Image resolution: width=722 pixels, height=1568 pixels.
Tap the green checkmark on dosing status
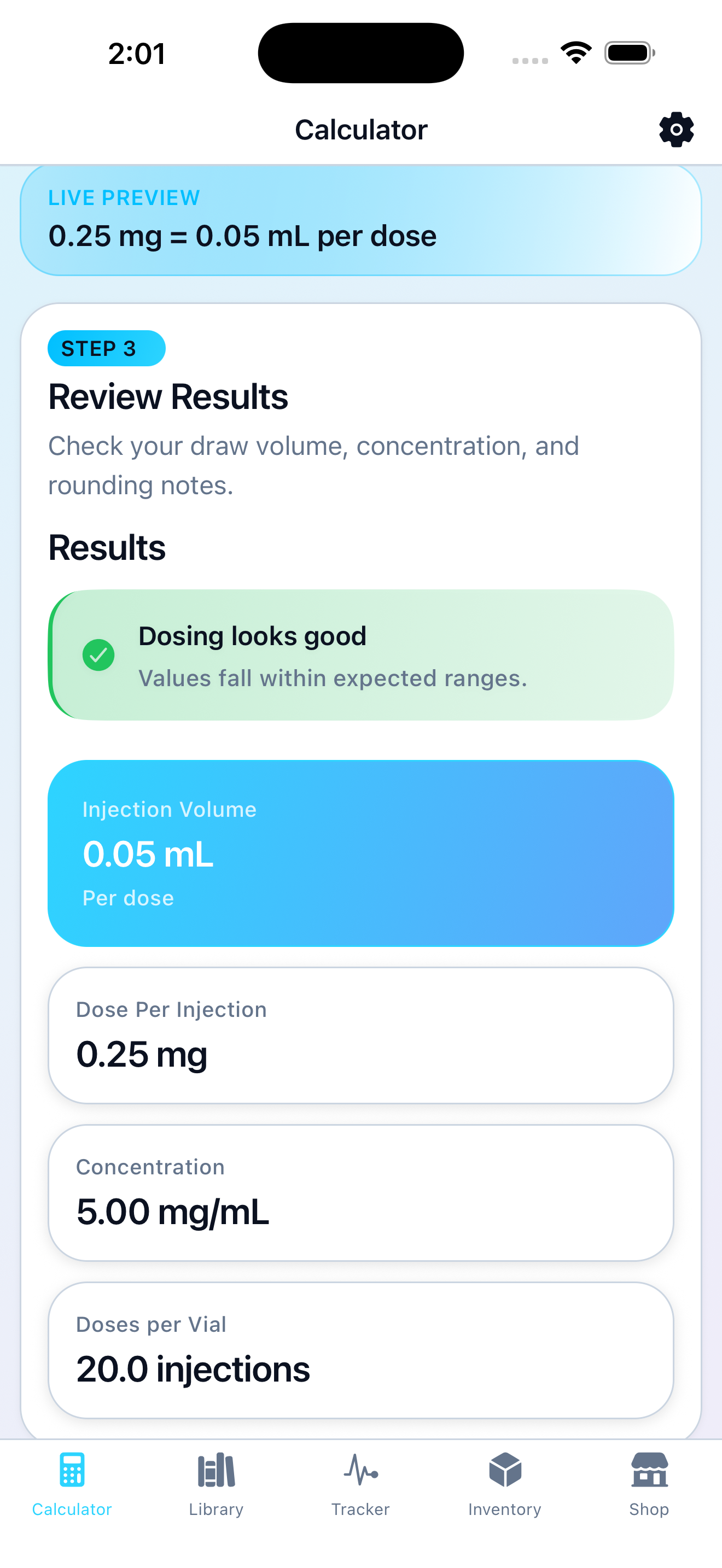tap(98, 656)
